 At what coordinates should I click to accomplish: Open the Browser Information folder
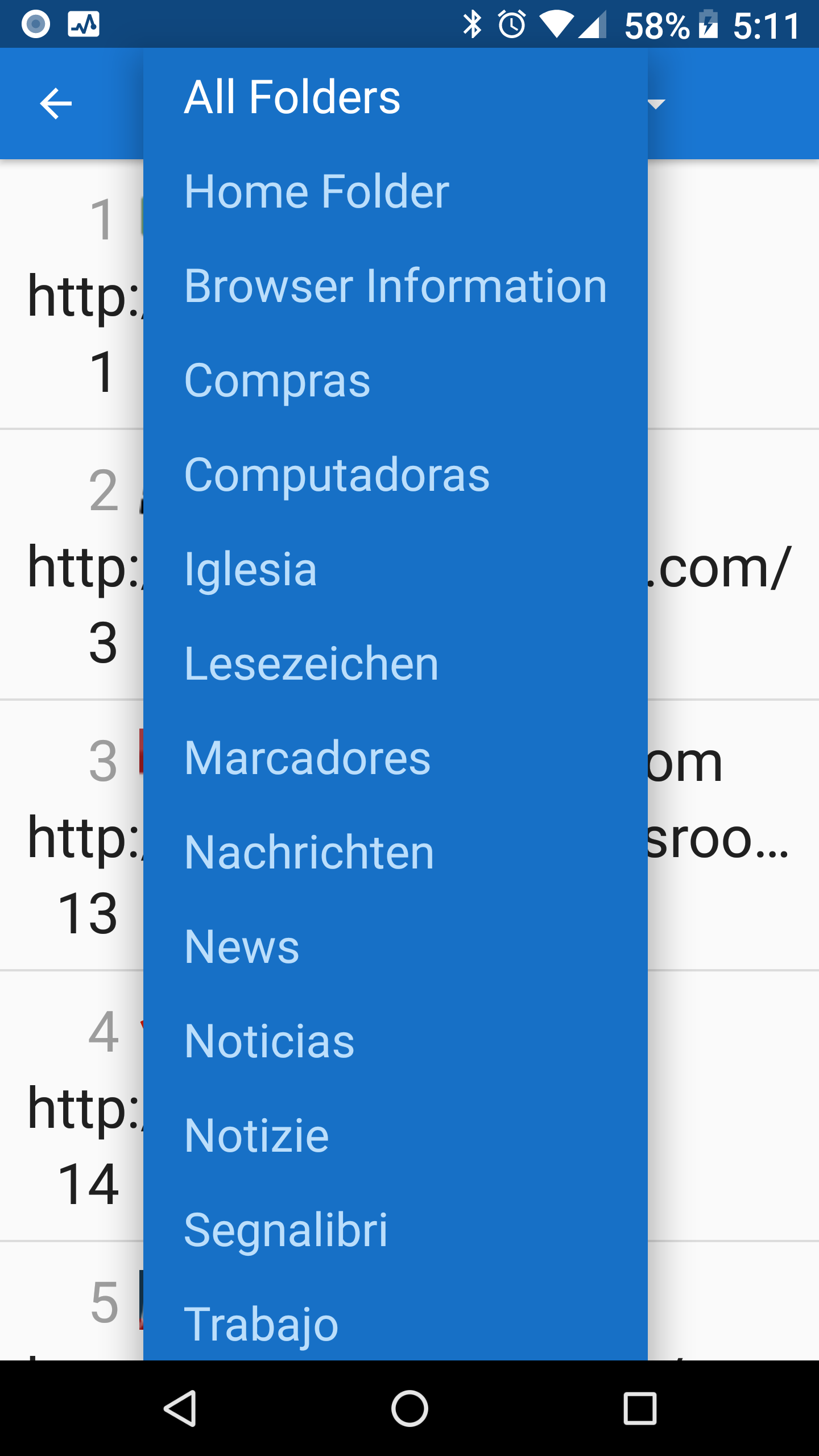pyautogui.click(x=395, y=286)
